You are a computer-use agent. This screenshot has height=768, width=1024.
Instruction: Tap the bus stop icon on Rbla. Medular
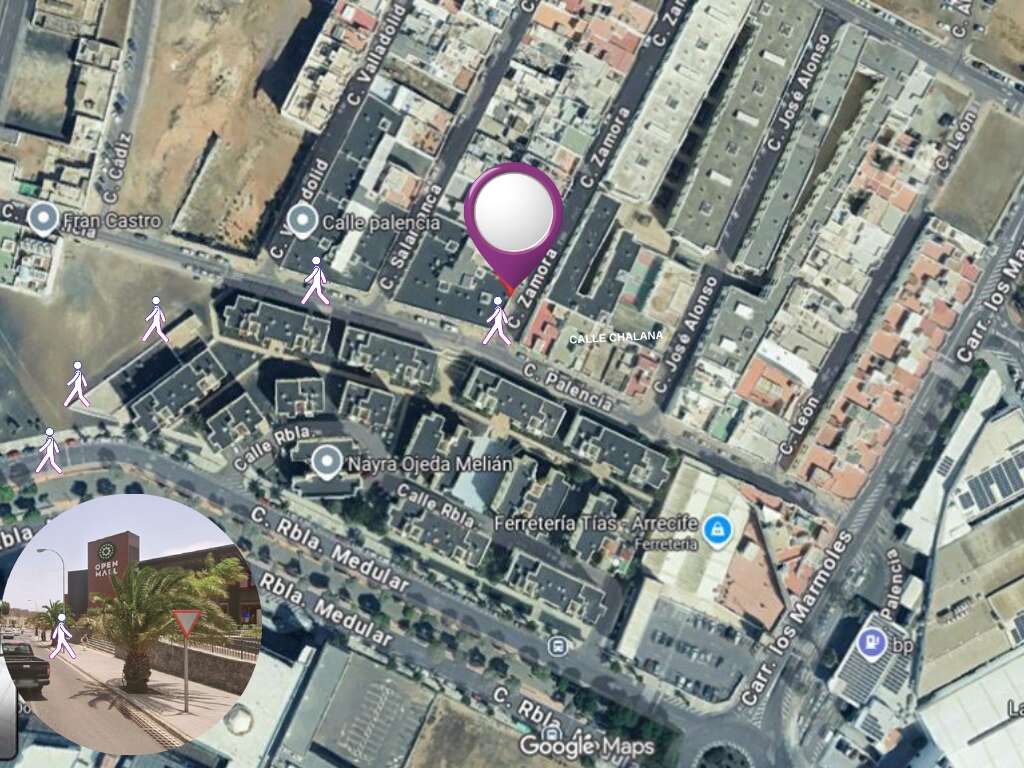558,646
